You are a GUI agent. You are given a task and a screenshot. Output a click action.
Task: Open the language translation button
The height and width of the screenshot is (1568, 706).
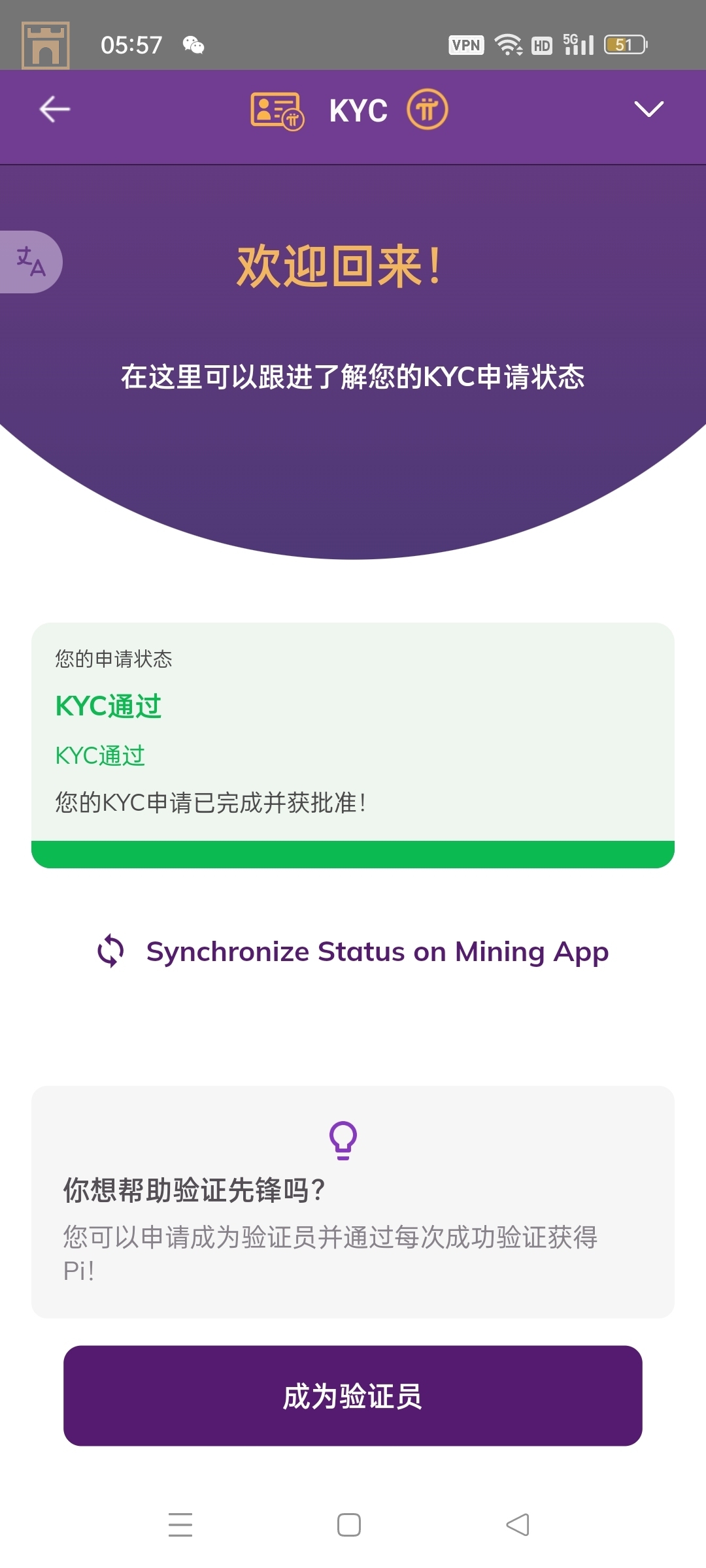coord(30,262)
